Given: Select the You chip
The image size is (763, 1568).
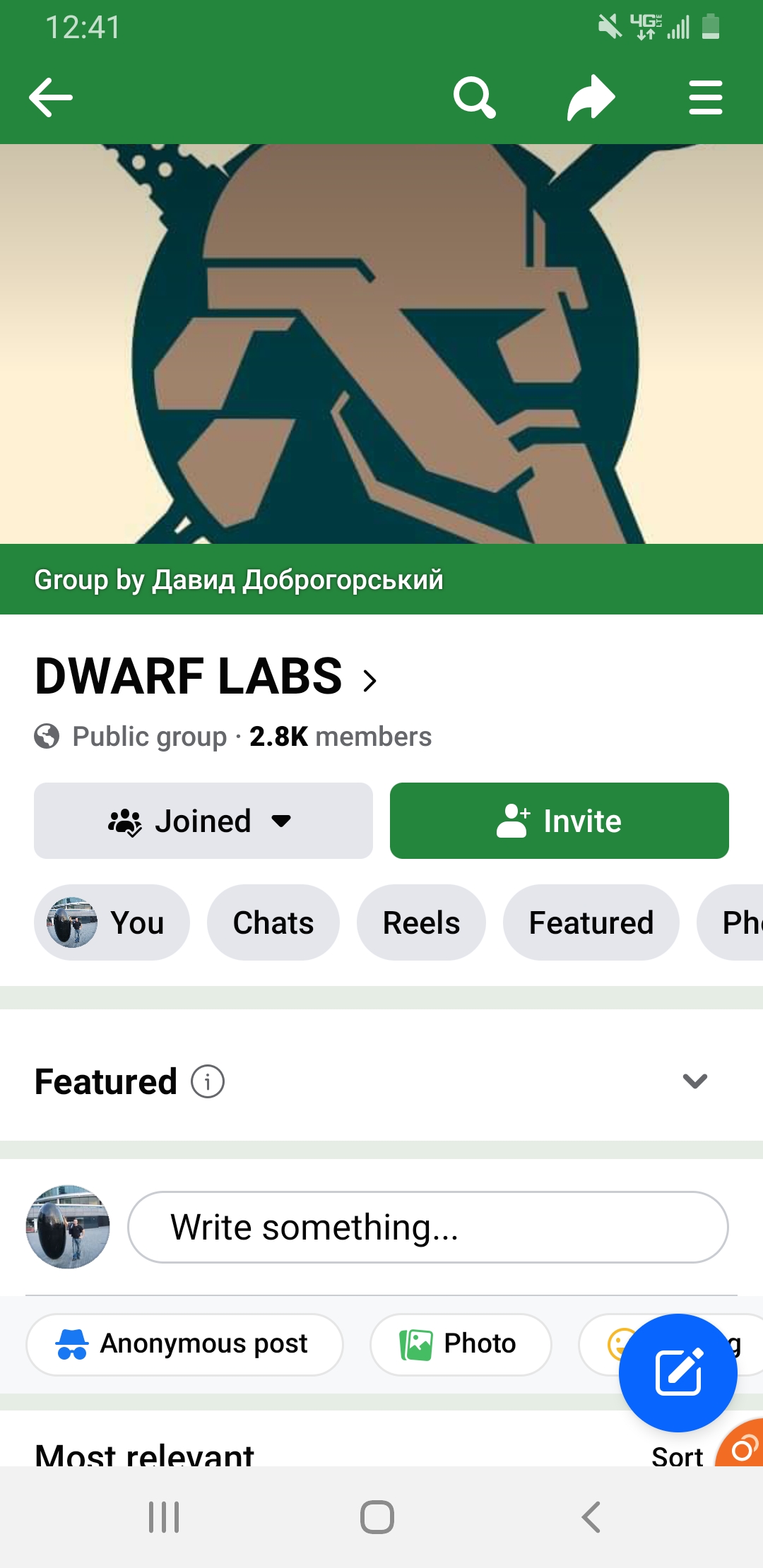Looking at the screenshot, I should click(112, 922).
